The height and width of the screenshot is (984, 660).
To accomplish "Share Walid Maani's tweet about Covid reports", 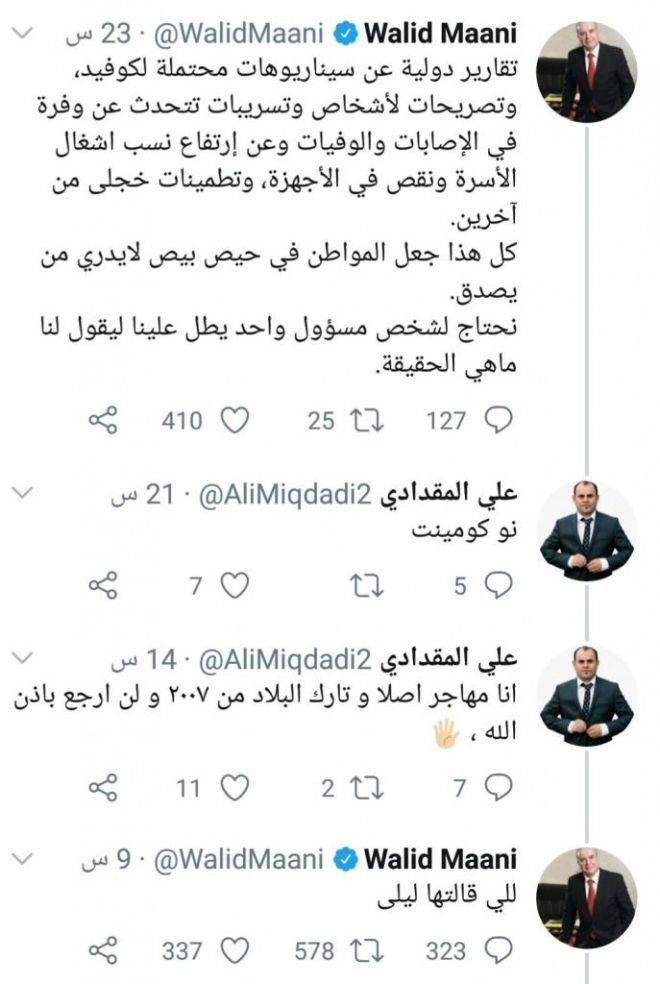I will tap(104, 421).
